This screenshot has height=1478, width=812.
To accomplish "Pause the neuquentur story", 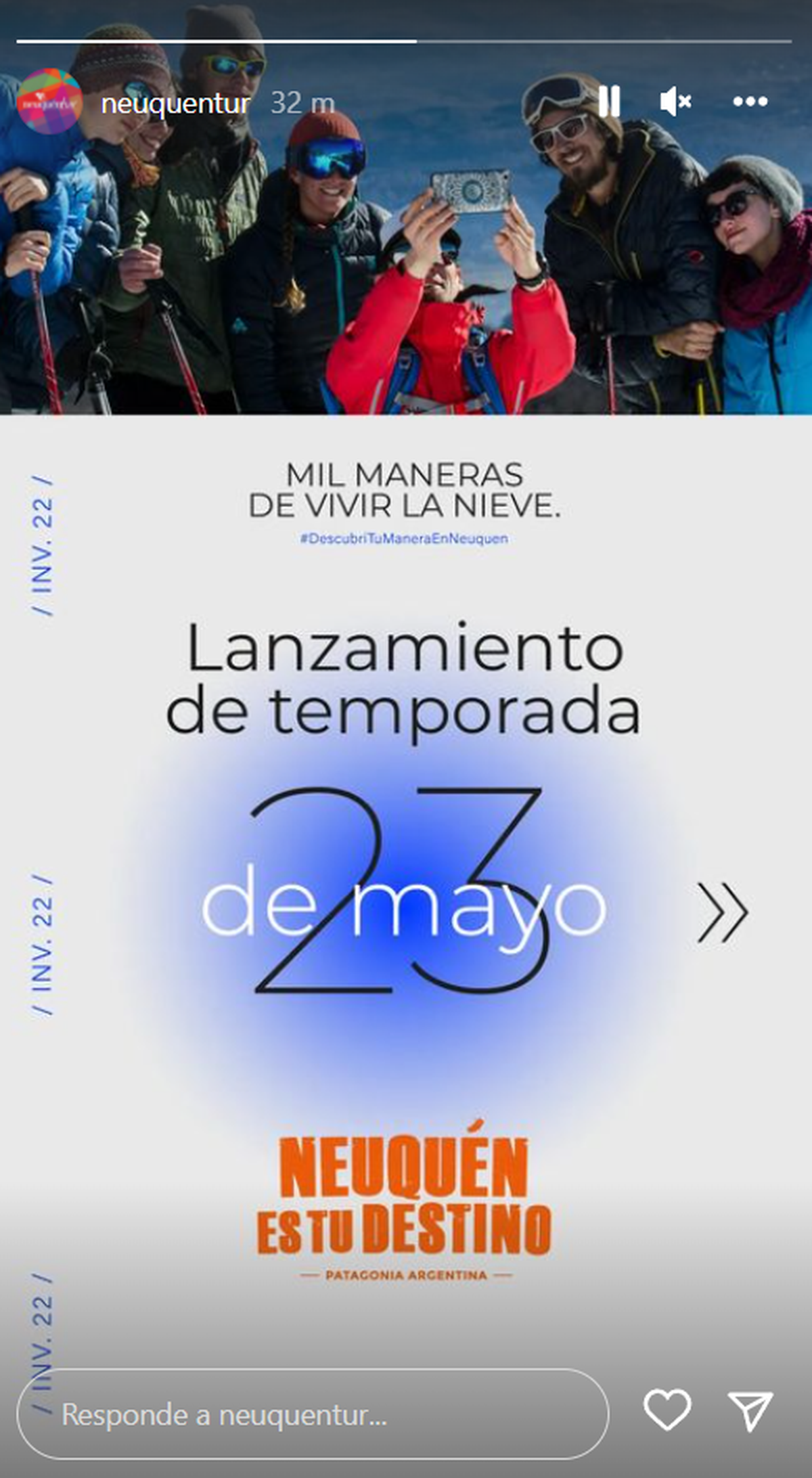I will click(609, 102).
